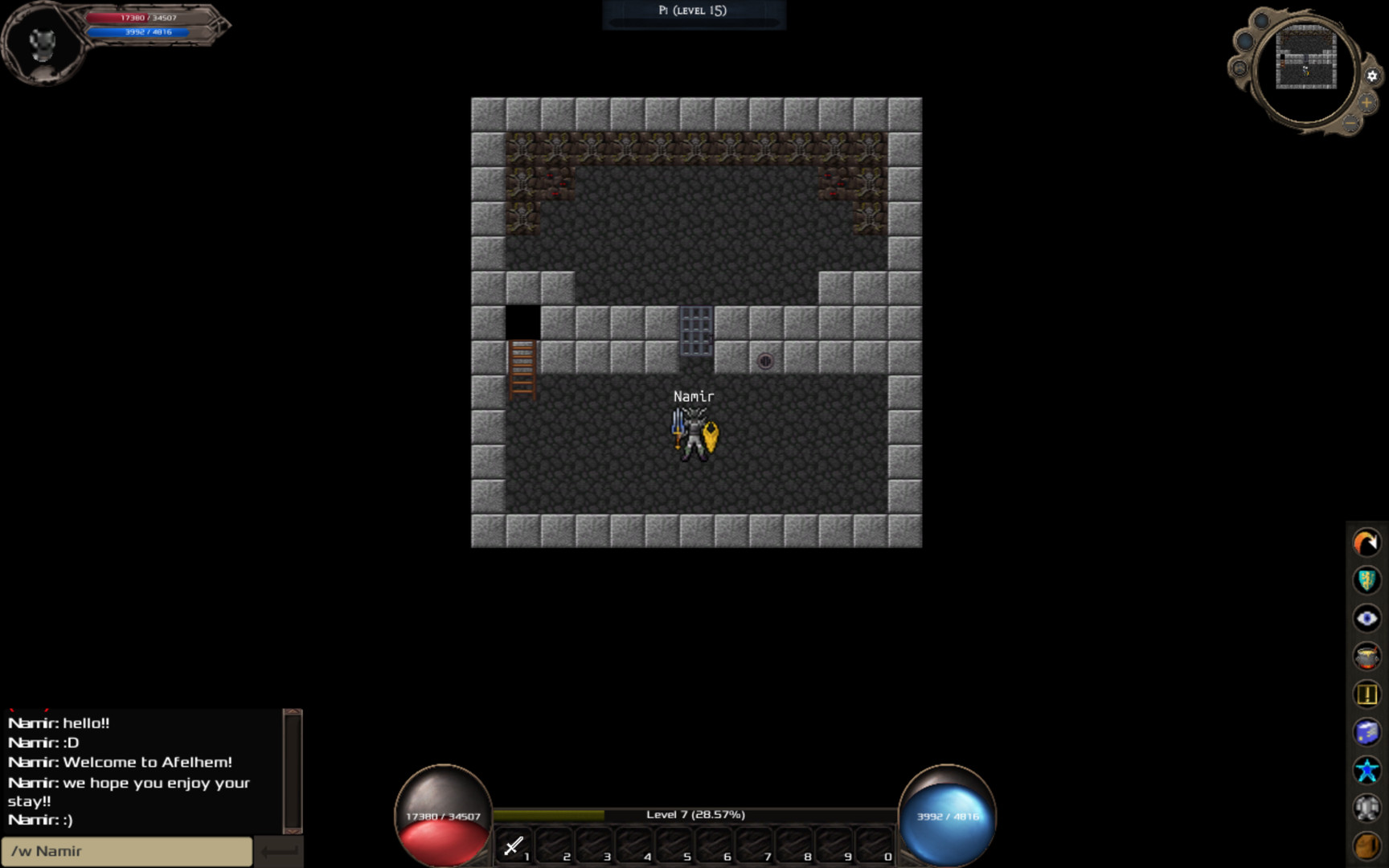Tap the player character Namir
This screenshot has height=868, width=1389.
[x=694, y=434]
